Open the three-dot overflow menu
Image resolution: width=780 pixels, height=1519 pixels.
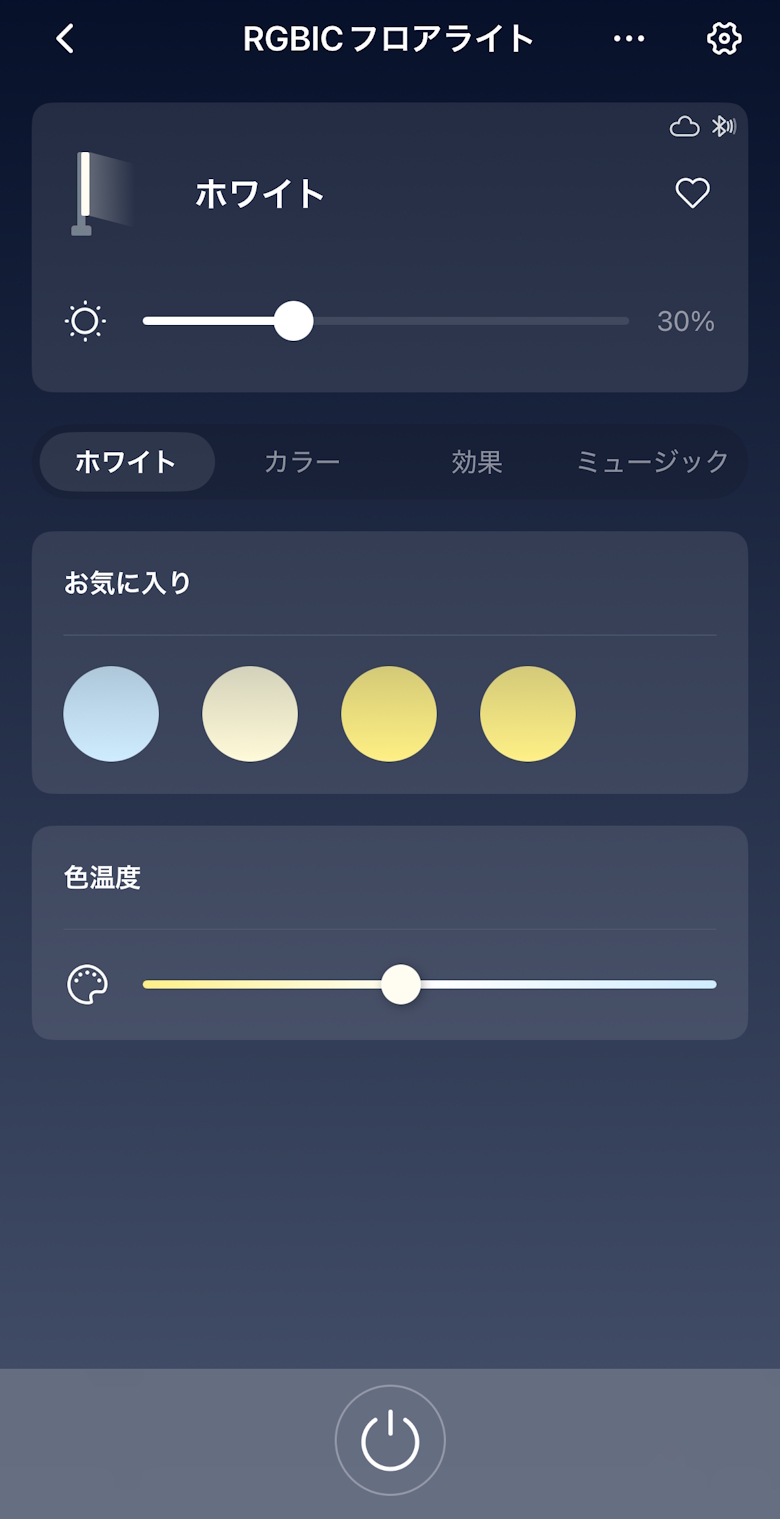point(629,39)
